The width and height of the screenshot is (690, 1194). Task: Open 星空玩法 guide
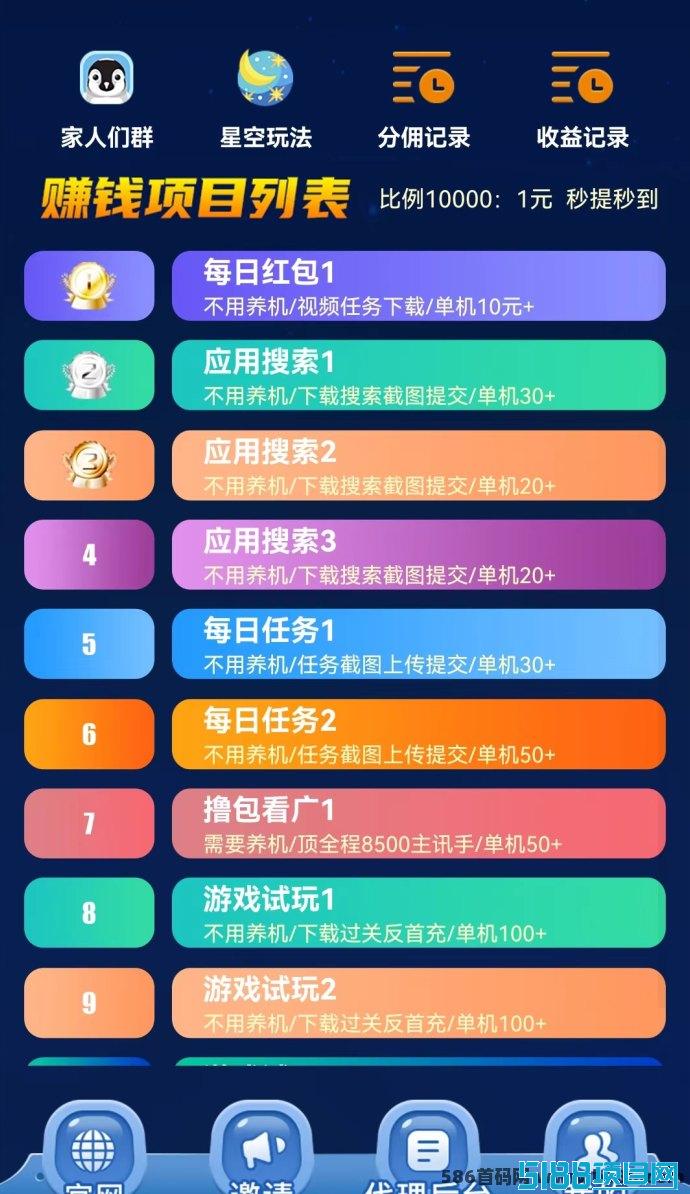point(265,78)
